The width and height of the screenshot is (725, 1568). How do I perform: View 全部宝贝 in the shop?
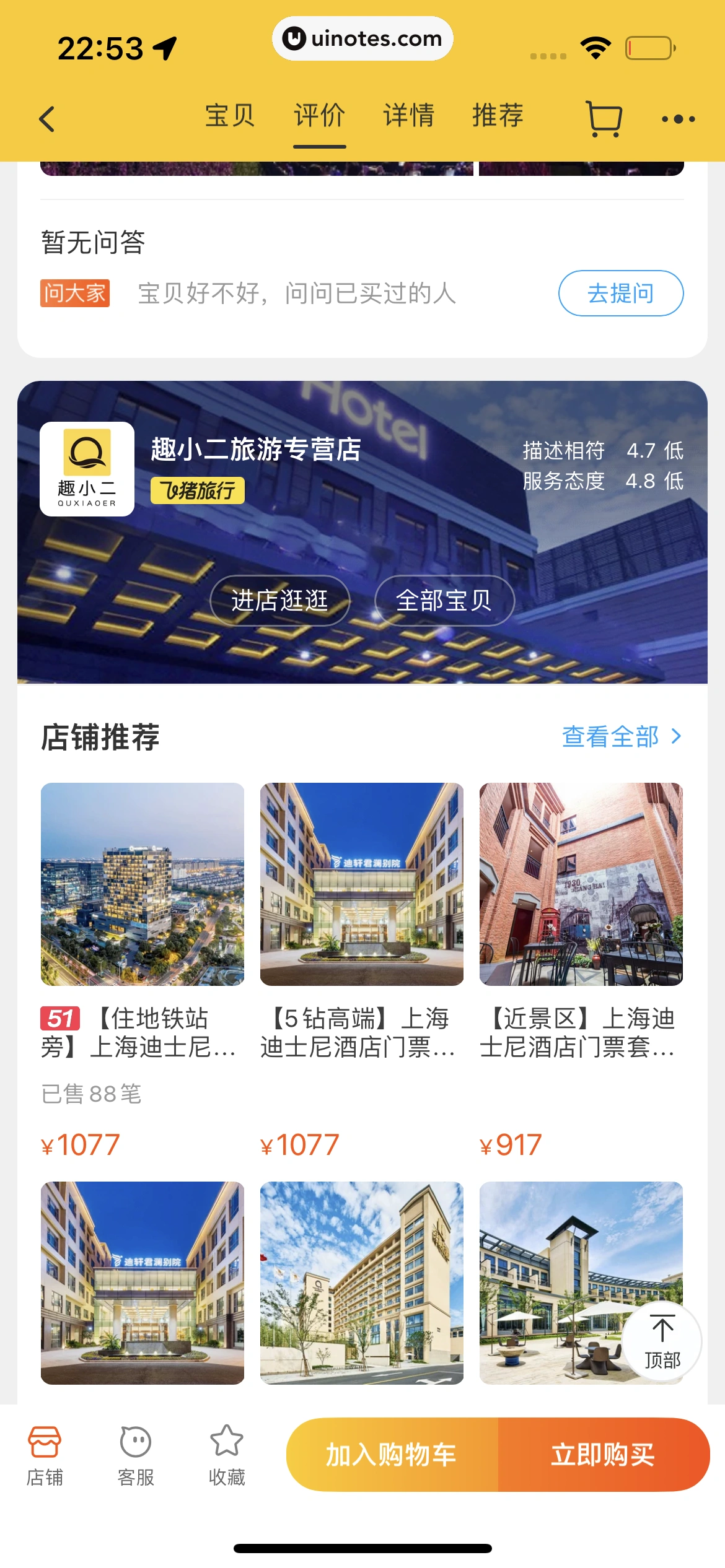(x=444, y=600)
